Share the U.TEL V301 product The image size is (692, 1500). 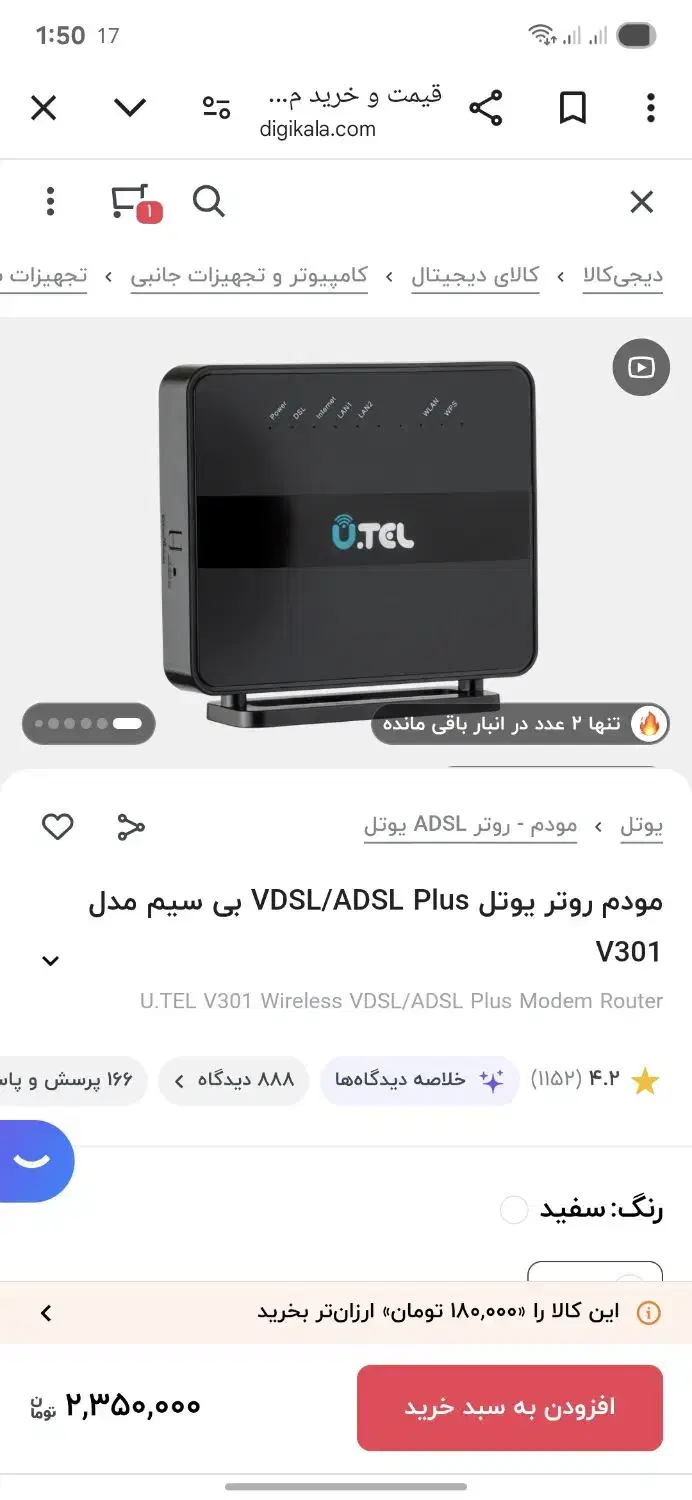[x=131, y=826]
